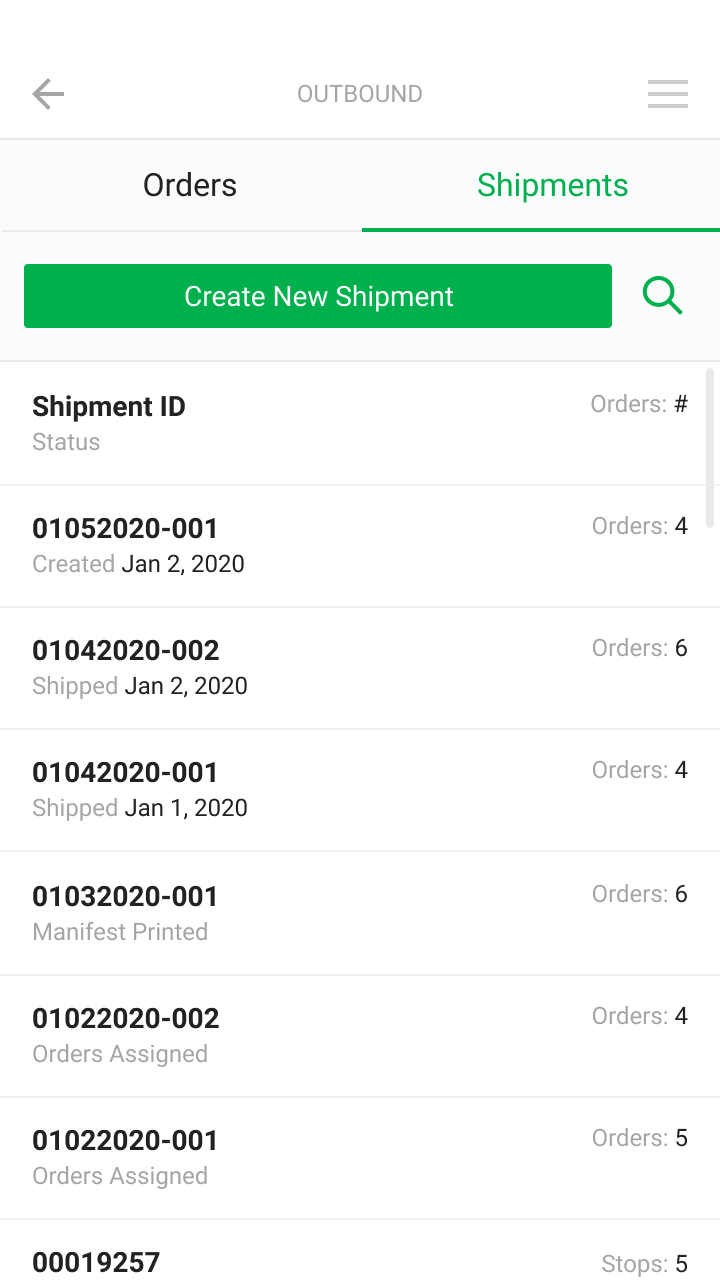The width and height of the screenshot is (720, 1280).
Task: Open the hamburger menu
Action: click(667, 94)
